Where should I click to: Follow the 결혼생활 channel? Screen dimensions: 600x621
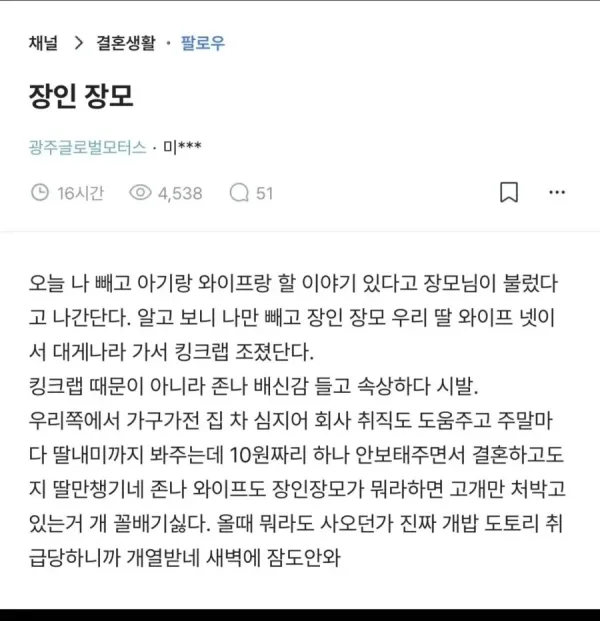[203, 43]
